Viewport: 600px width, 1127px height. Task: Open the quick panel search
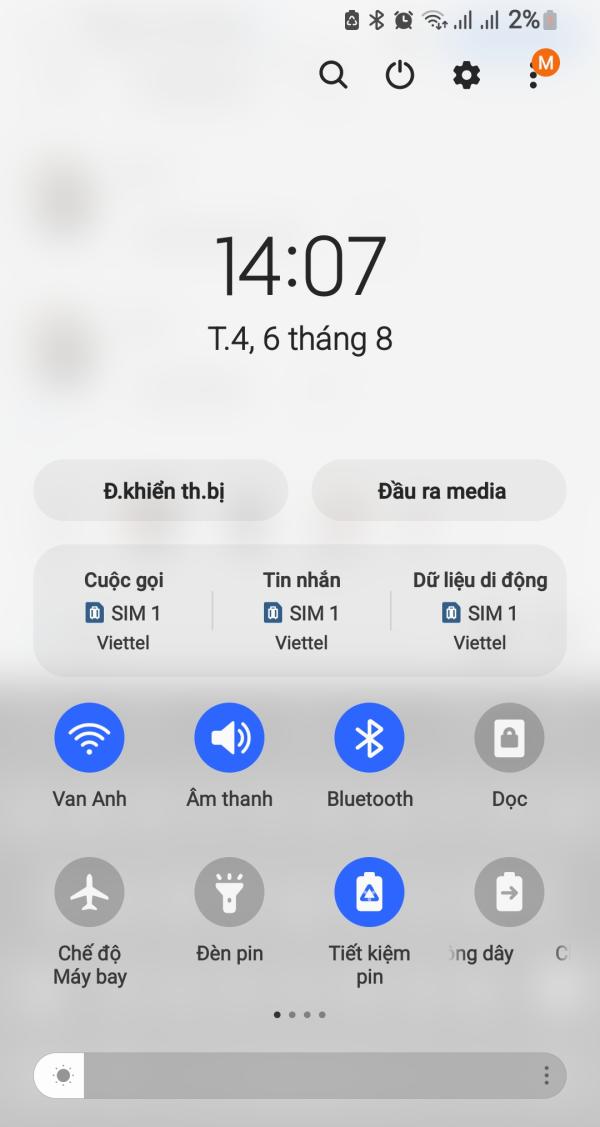333,75
